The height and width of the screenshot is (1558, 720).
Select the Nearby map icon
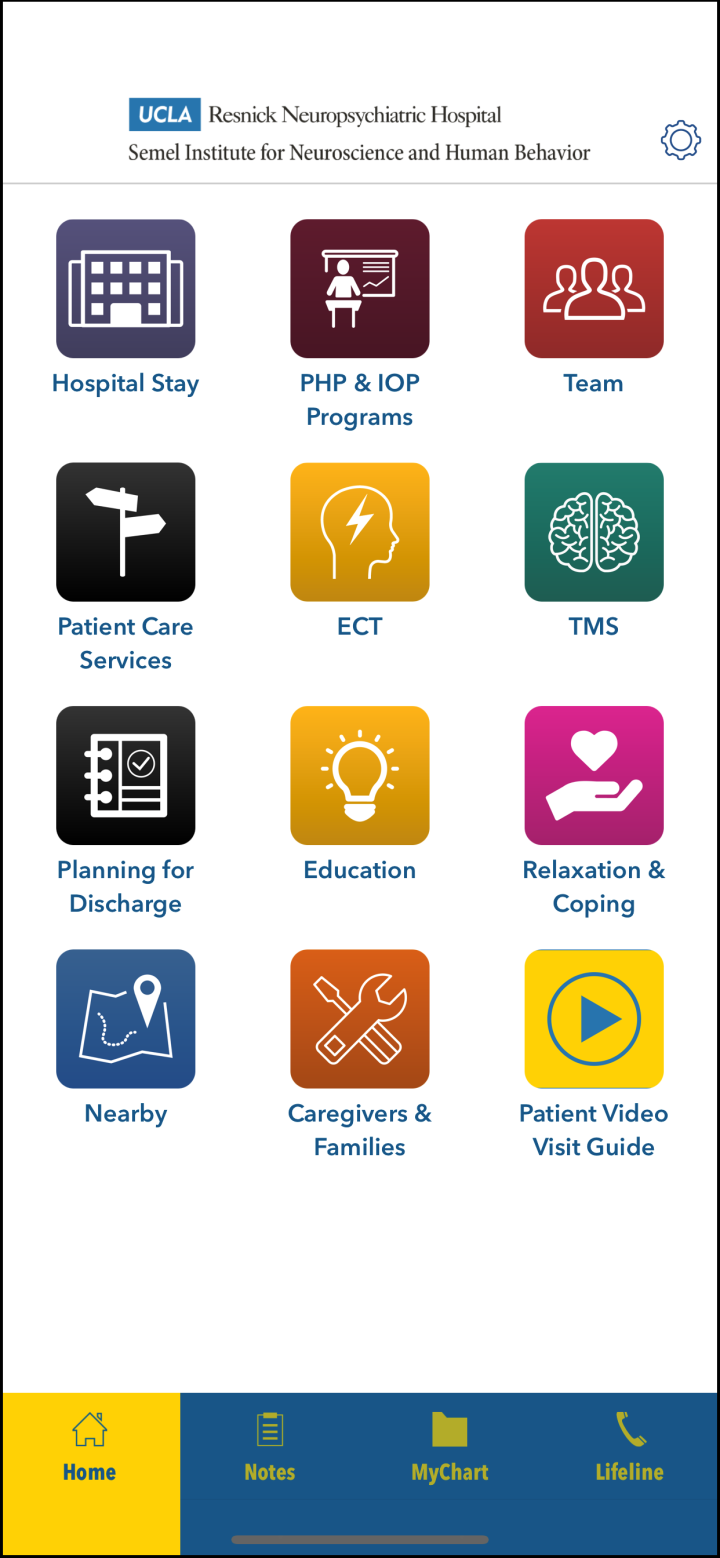125,1018
